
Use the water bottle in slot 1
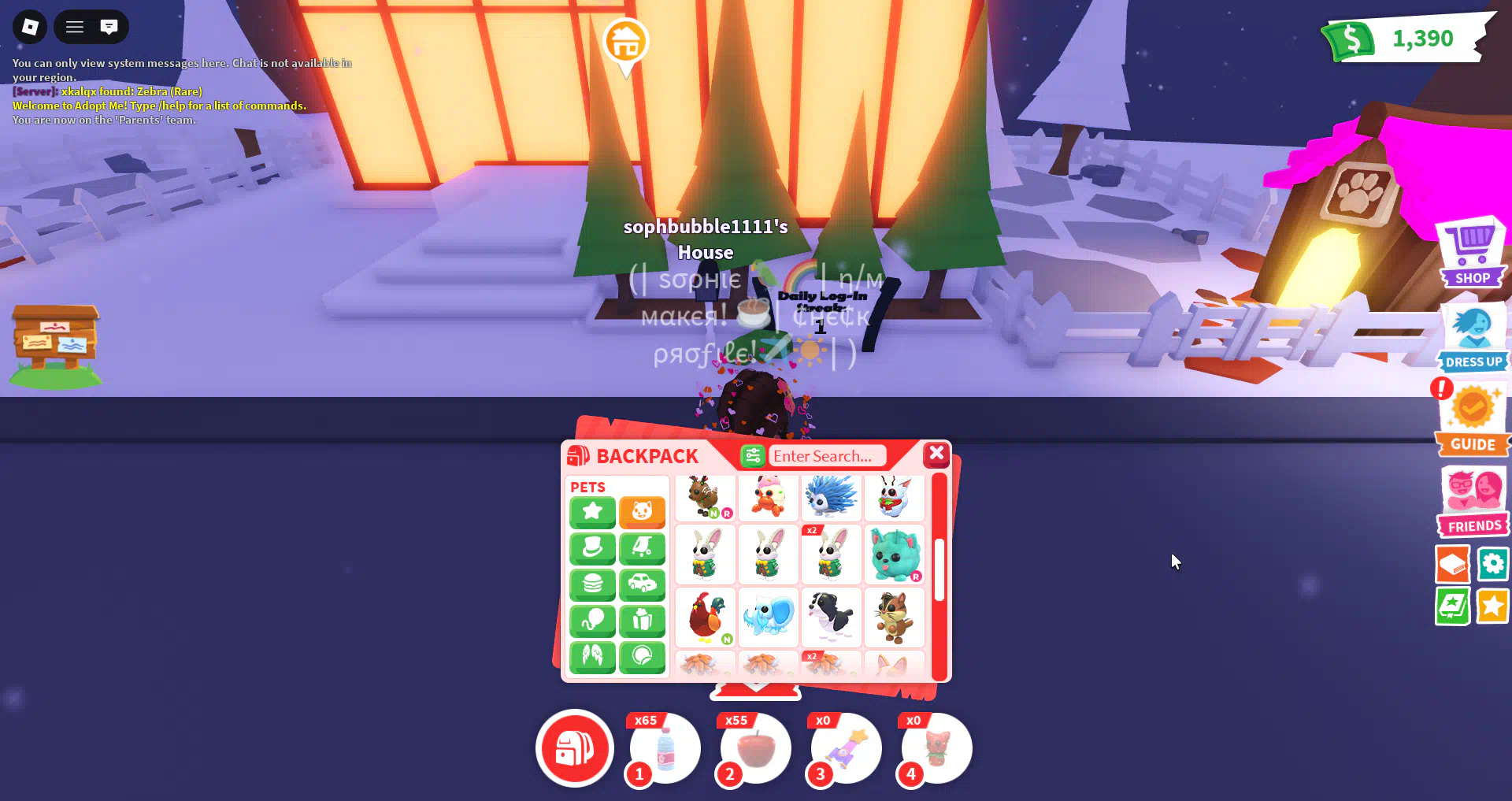coord(665,748)
